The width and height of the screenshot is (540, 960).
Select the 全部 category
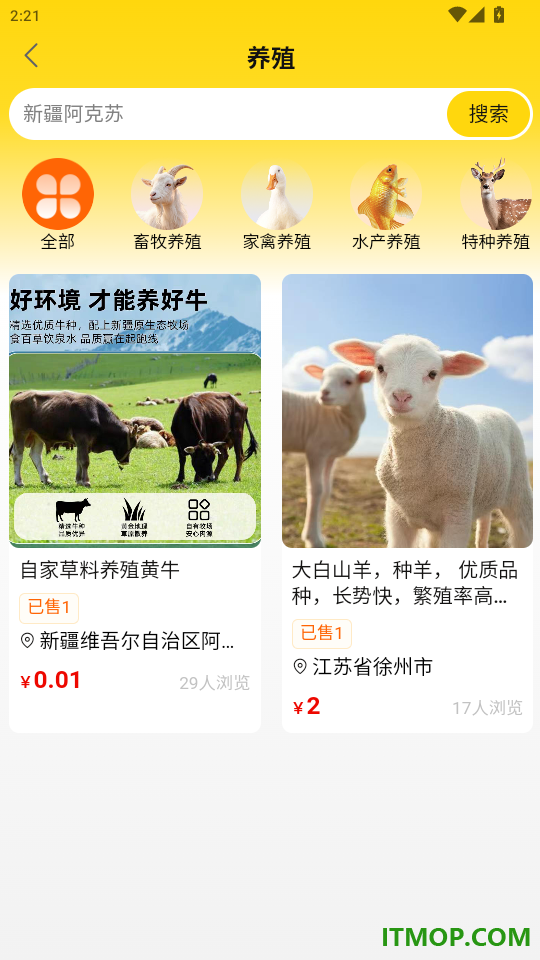click(x=58, y=205)
